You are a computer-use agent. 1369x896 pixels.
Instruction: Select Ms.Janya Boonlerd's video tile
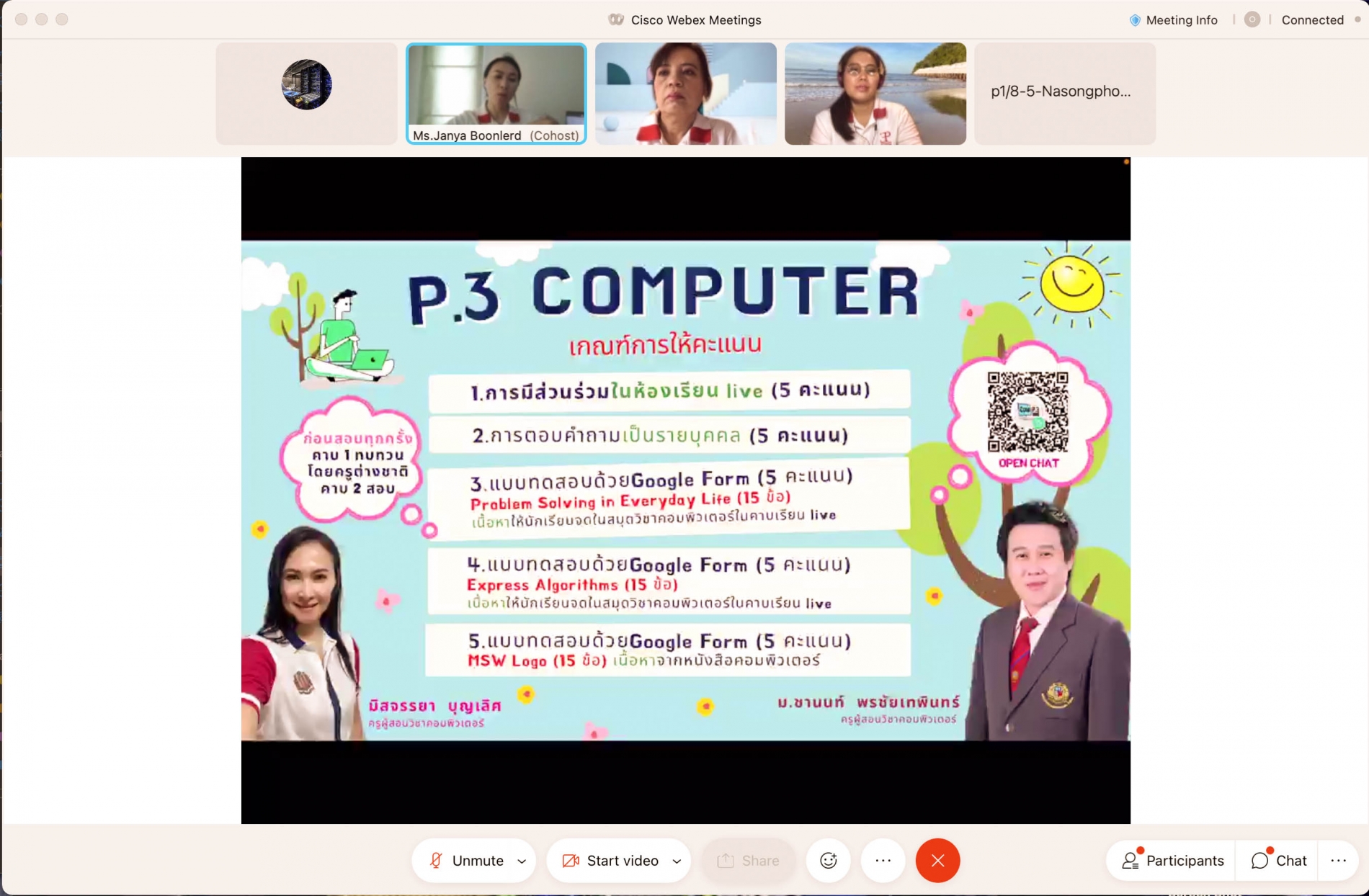[x=496, y=94]
